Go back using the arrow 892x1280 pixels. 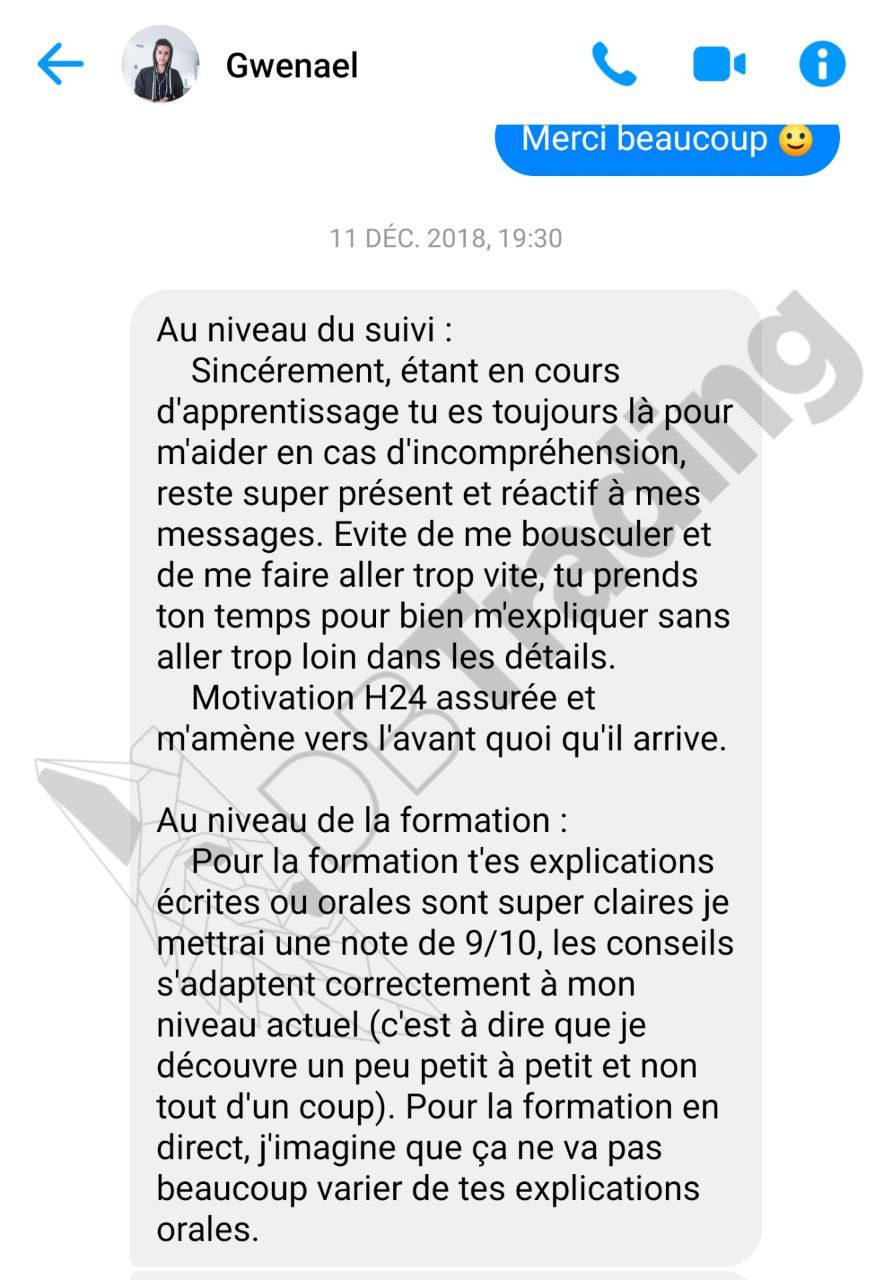60,65
